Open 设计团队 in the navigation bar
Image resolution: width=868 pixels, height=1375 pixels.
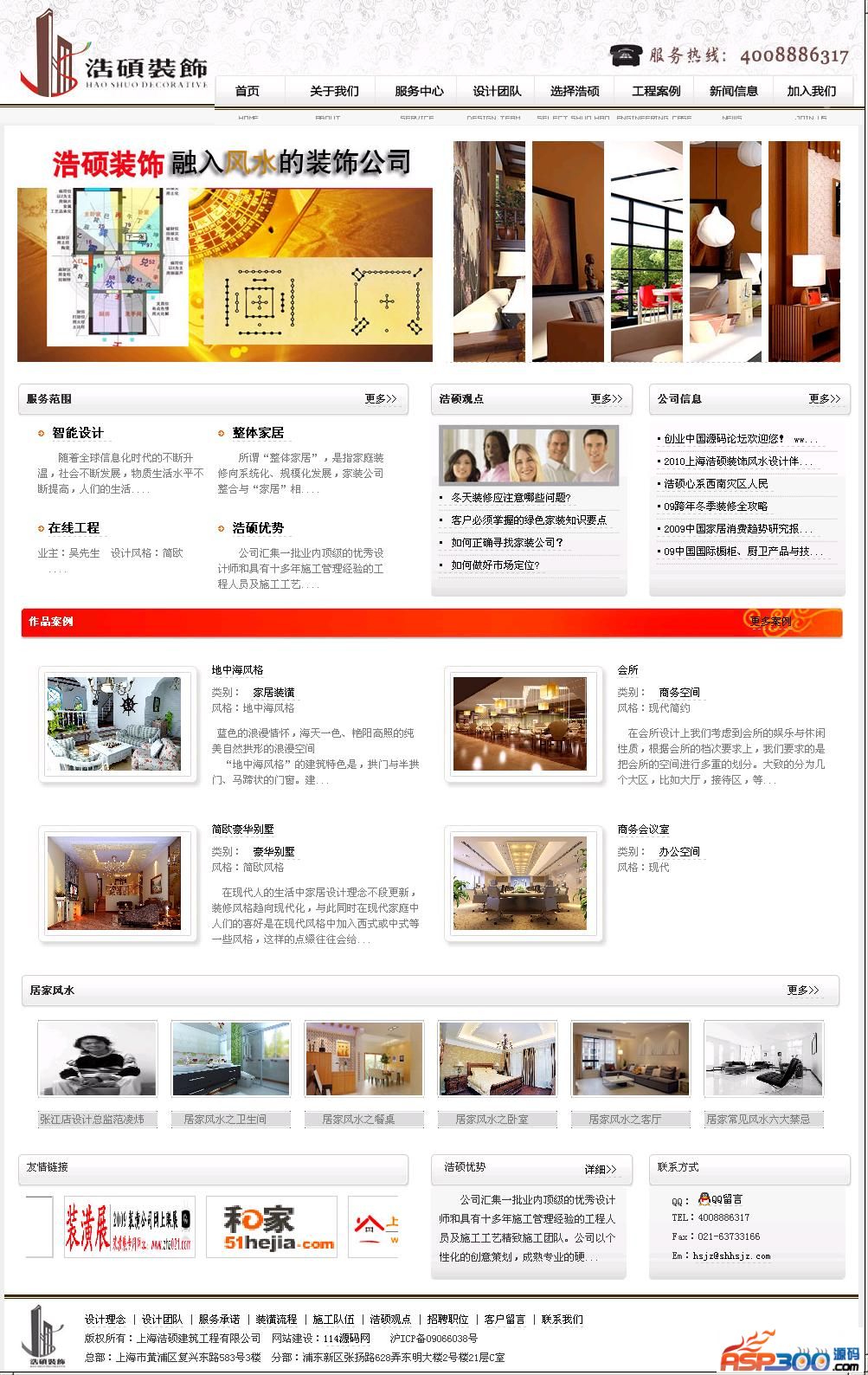pos(497,91)
